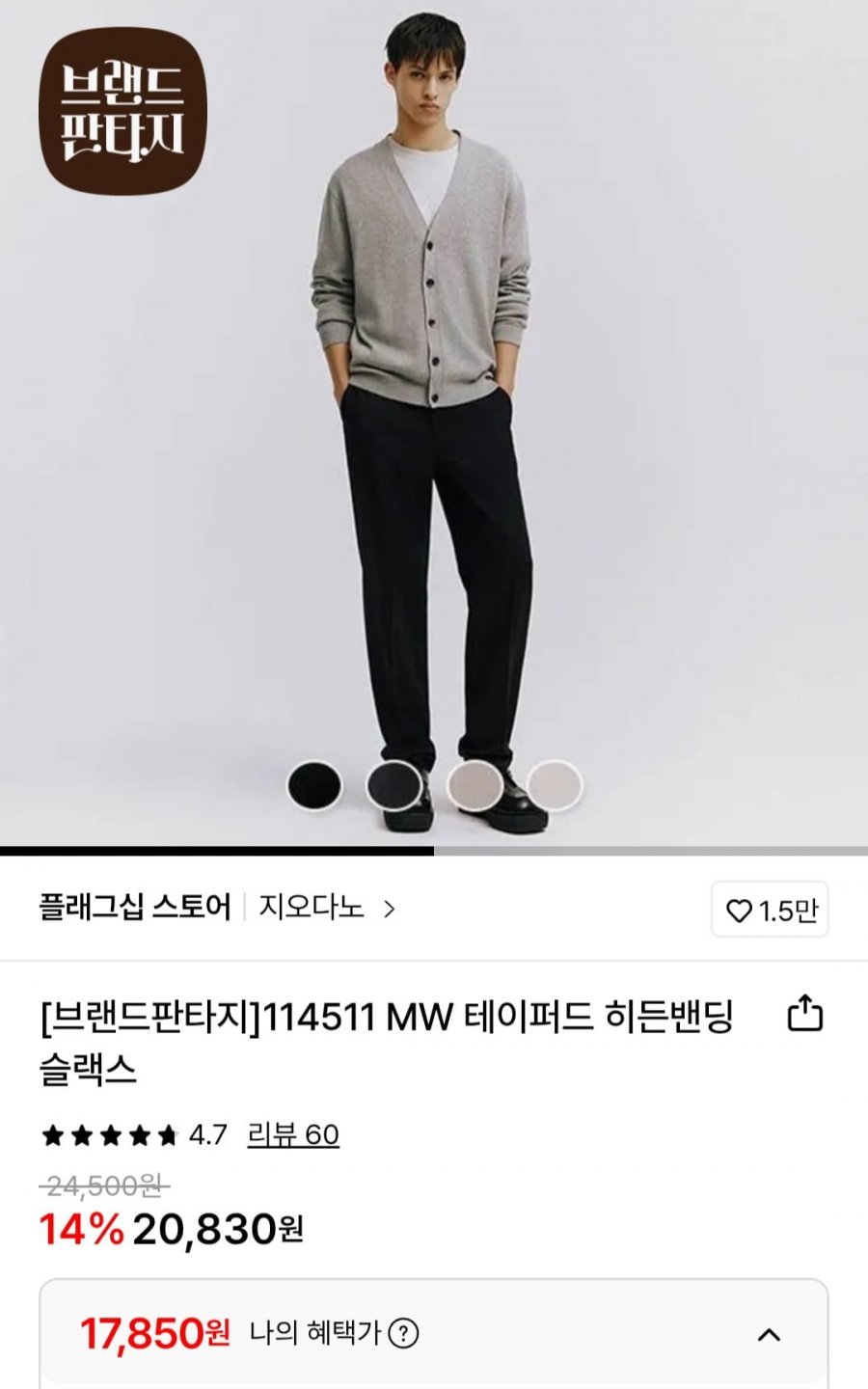The width and height of the screenshot is (868, 1389).
Task: Open the main product image
Action: pos(434,422)
